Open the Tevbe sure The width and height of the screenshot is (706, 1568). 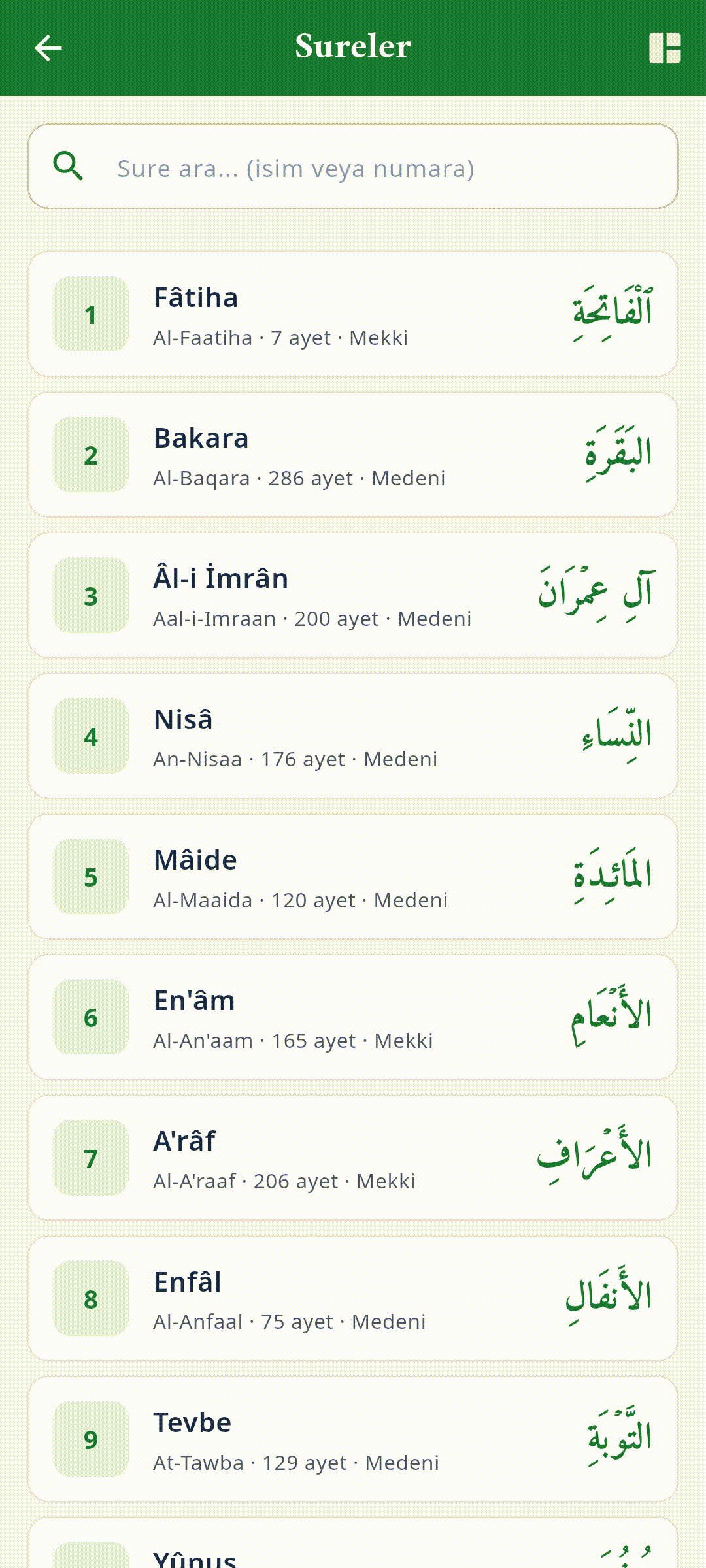coord(353,1439)
